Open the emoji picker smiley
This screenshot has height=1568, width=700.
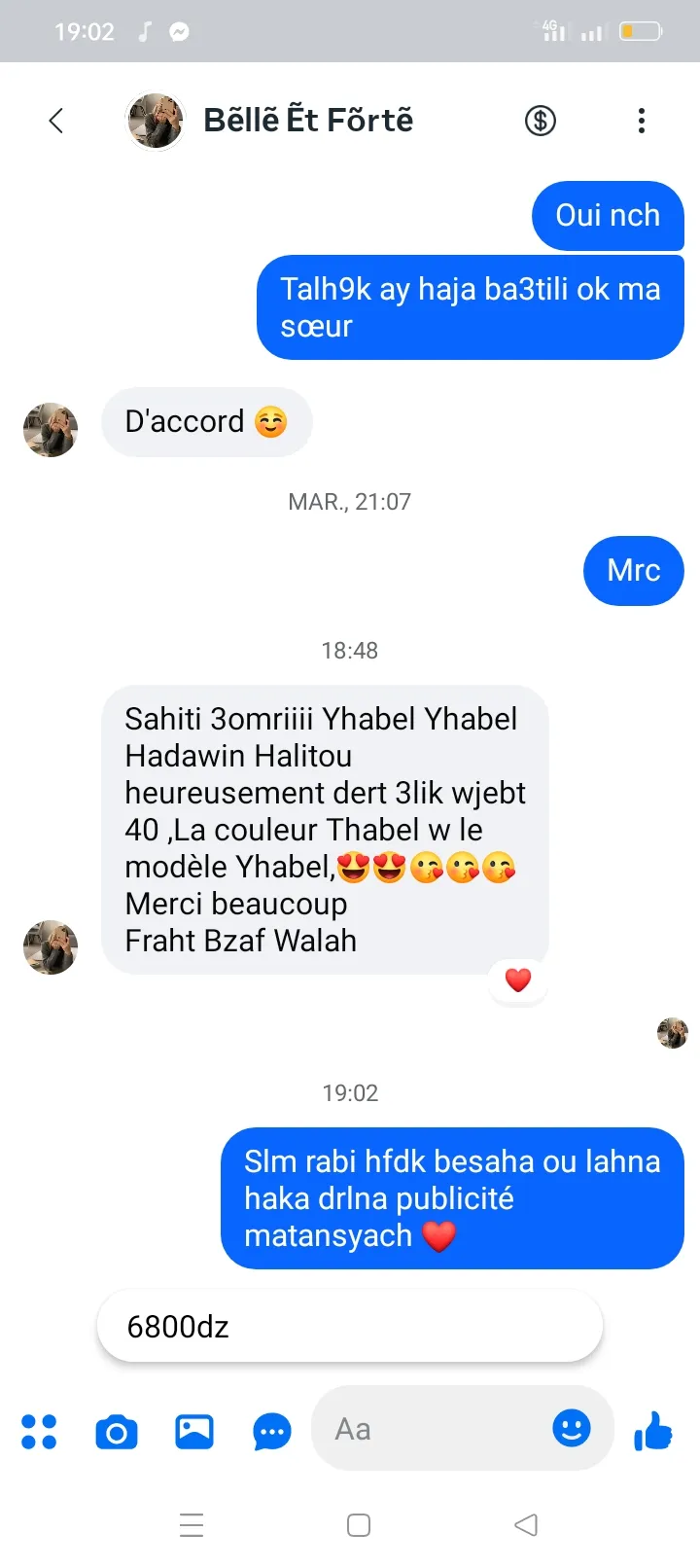[x=572, y=1428]
